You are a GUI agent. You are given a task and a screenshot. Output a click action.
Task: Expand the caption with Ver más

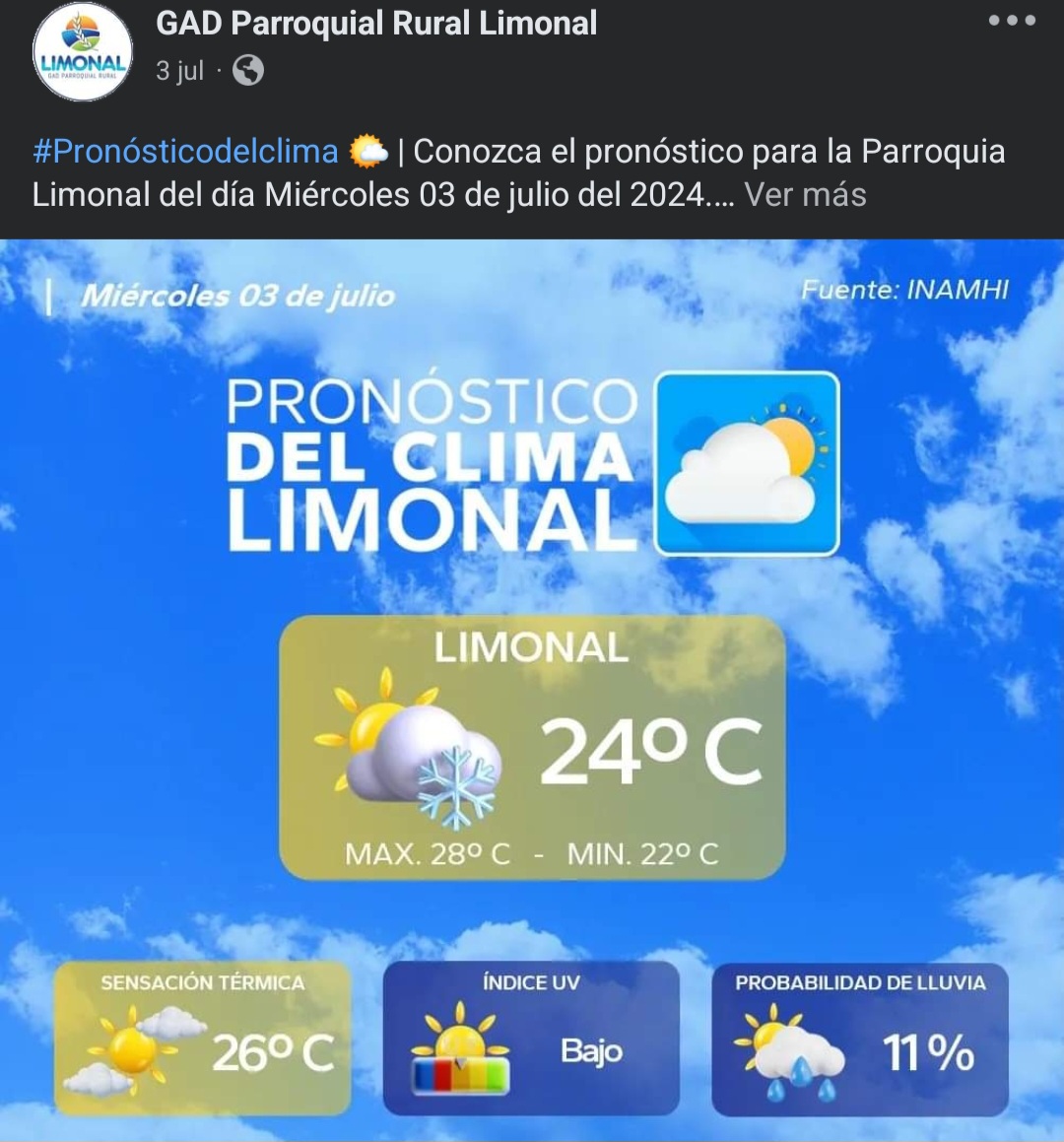(805, 194)
